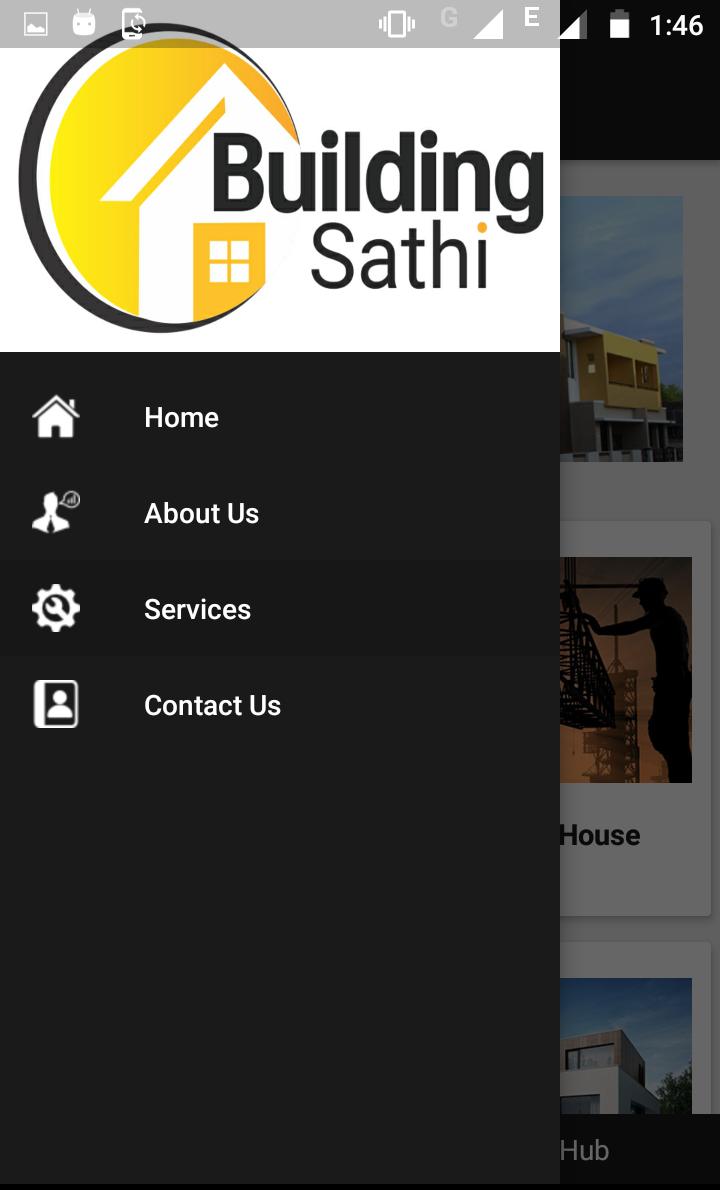Tap the yellow house image at top right
Viewport: 720px width, 1190px height.
tap(625, 328)
